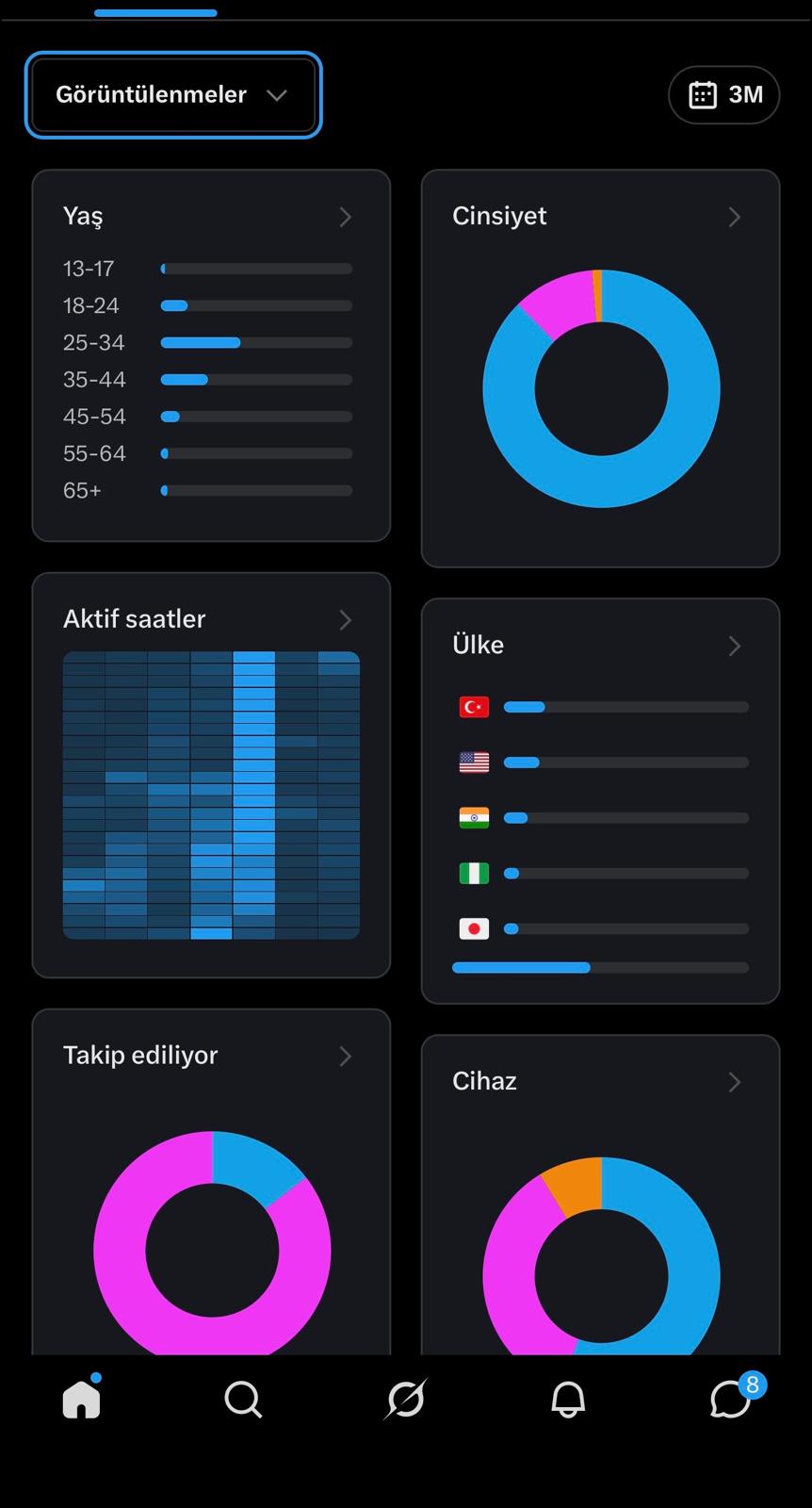Viewport: 812px width, 1508px height.
Task: Open the Cinsiyet chart card
Action: (x=600, y=369)
